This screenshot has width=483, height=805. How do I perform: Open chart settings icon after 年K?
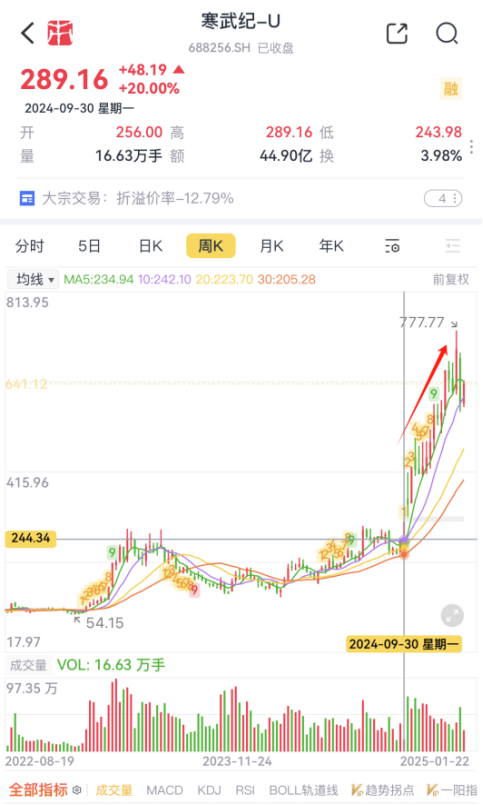click(392, 246)
